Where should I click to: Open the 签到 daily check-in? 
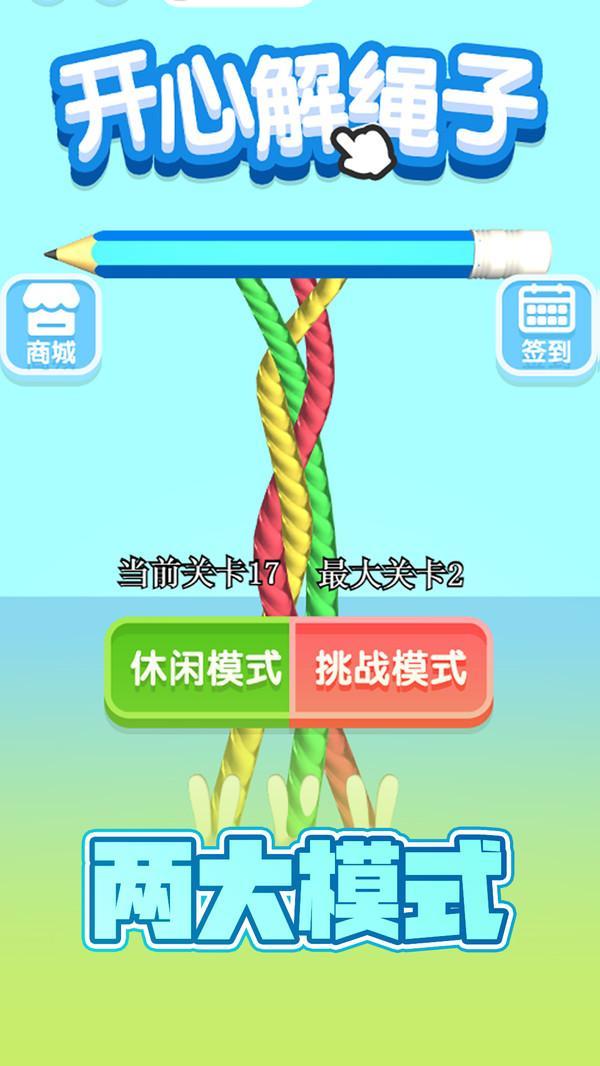pos(546,327)
